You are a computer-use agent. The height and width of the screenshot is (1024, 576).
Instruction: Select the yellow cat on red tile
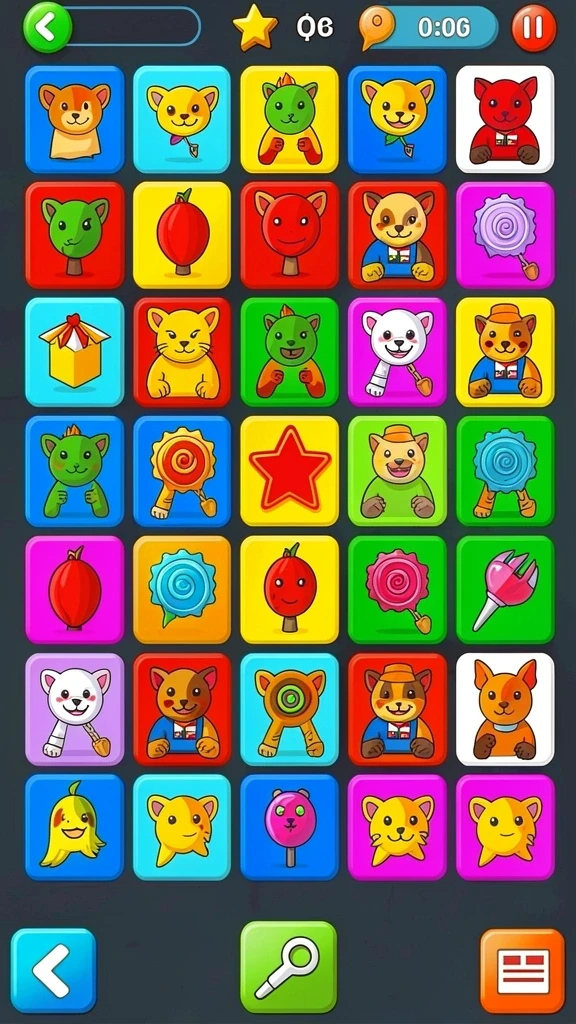pyautogui.click(x=182, y=351)
